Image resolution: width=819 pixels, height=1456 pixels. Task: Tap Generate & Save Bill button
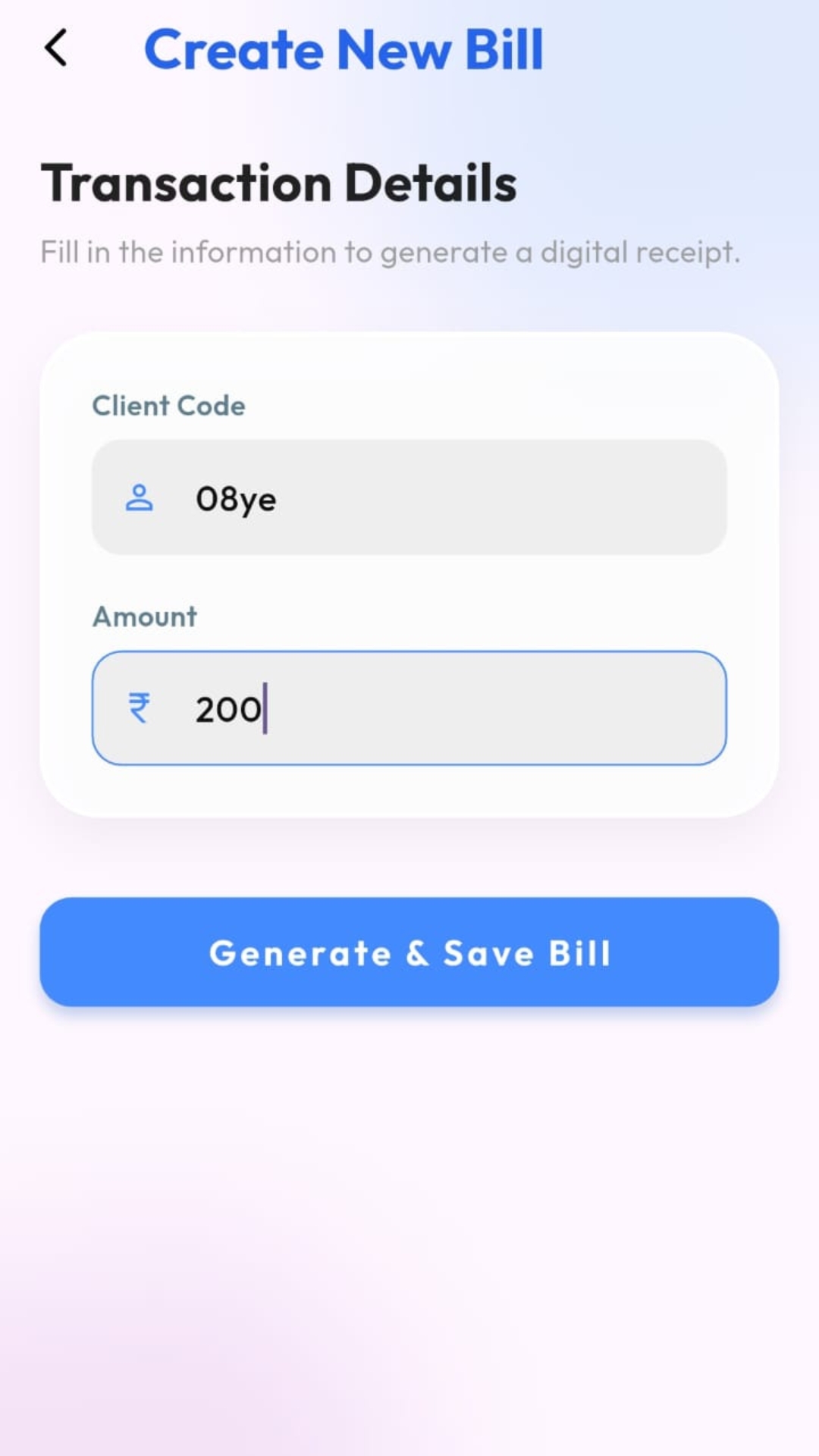[x=409, y=952]
